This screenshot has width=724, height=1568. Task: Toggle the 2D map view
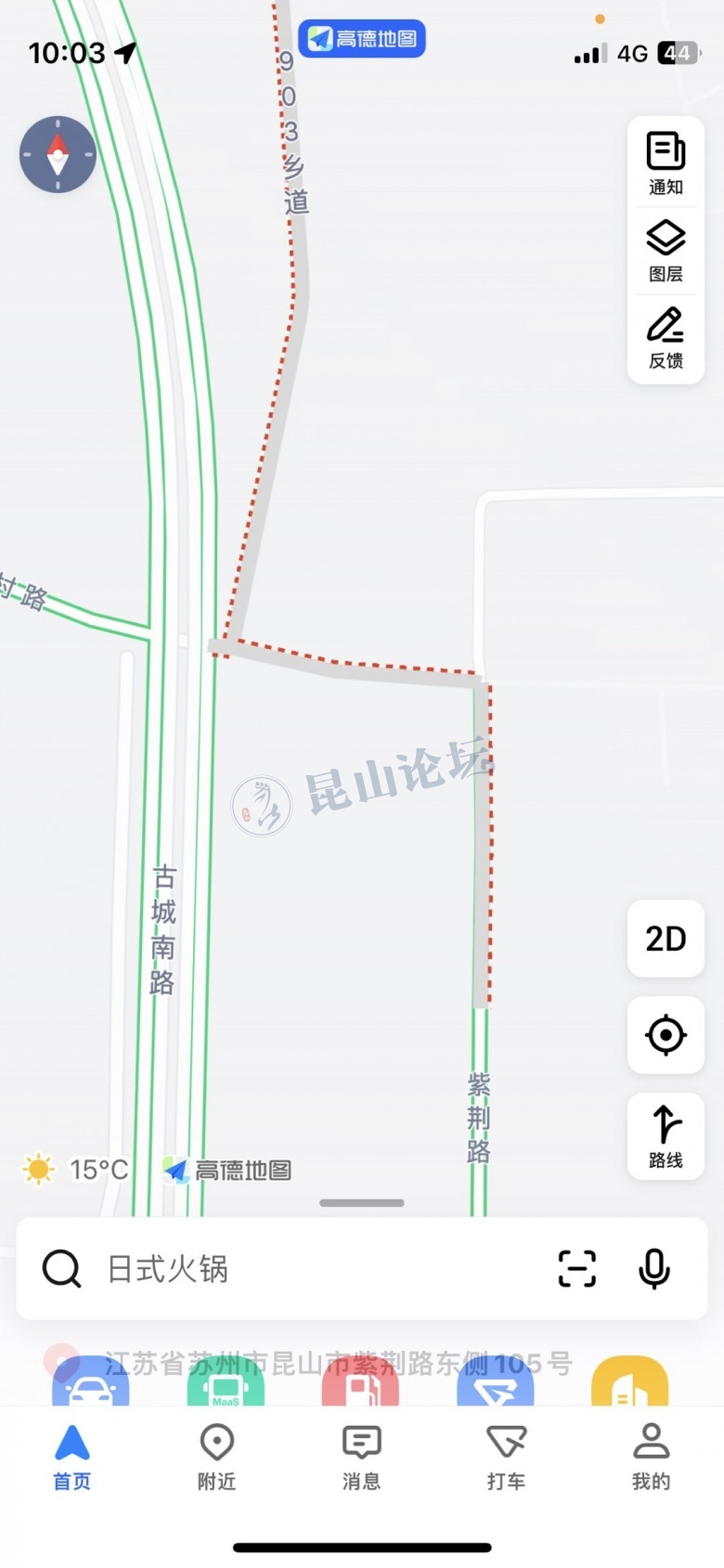(666, 939)
